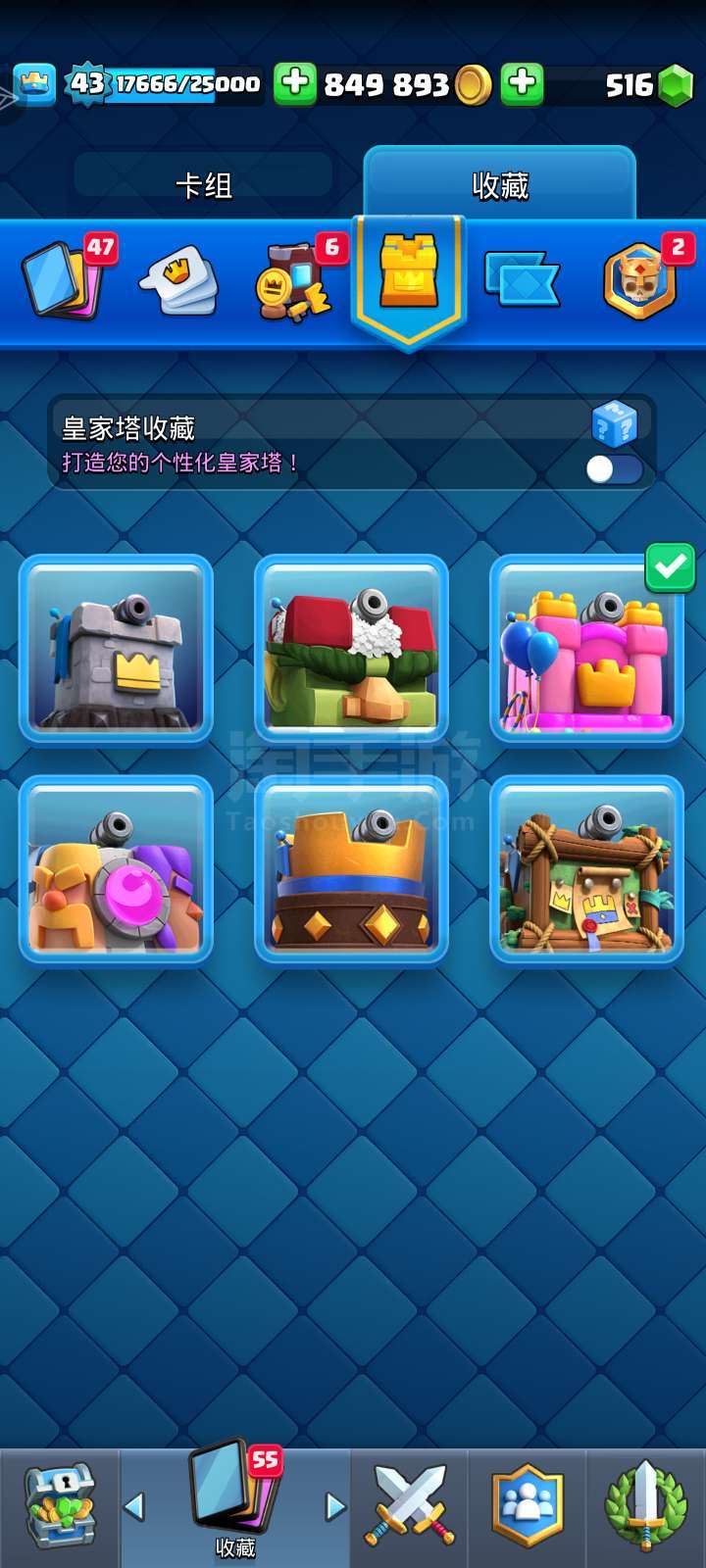Go to the battle crossed swords tab

pos(409,1507)
